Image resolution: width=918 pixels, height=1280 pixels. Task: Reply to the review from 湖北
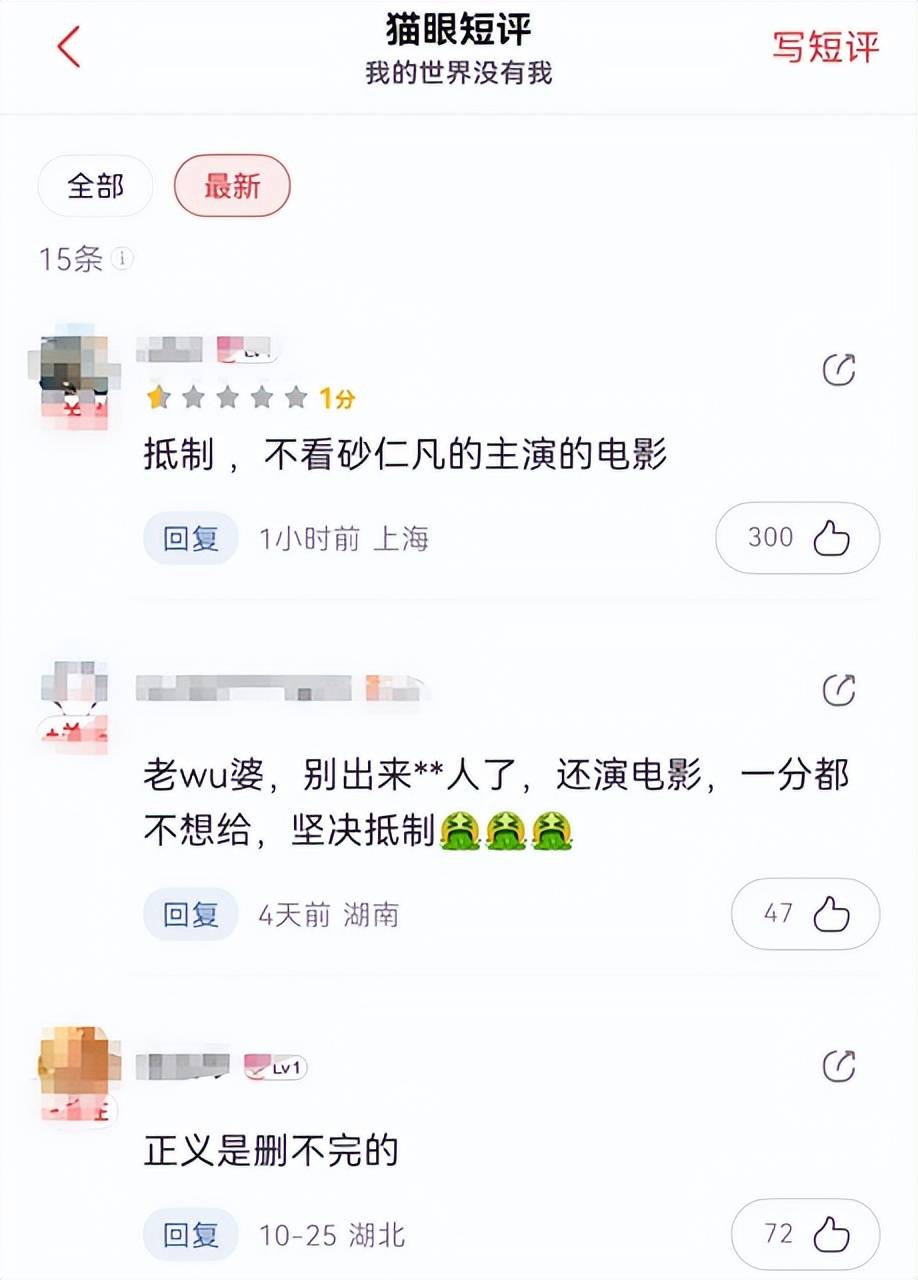pos(191,1234)
